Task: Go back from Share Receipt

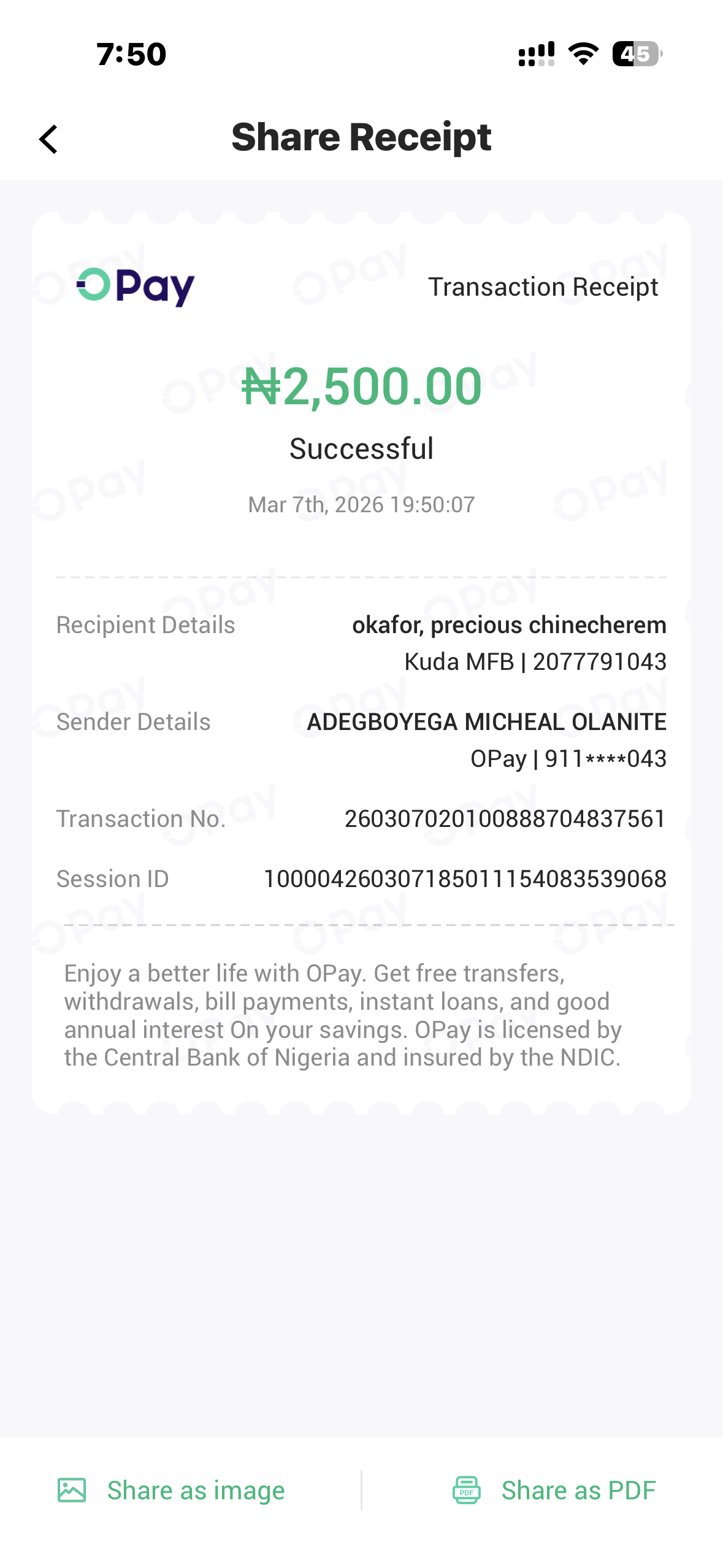Action: pyautogui.click(x=48, y=139)
